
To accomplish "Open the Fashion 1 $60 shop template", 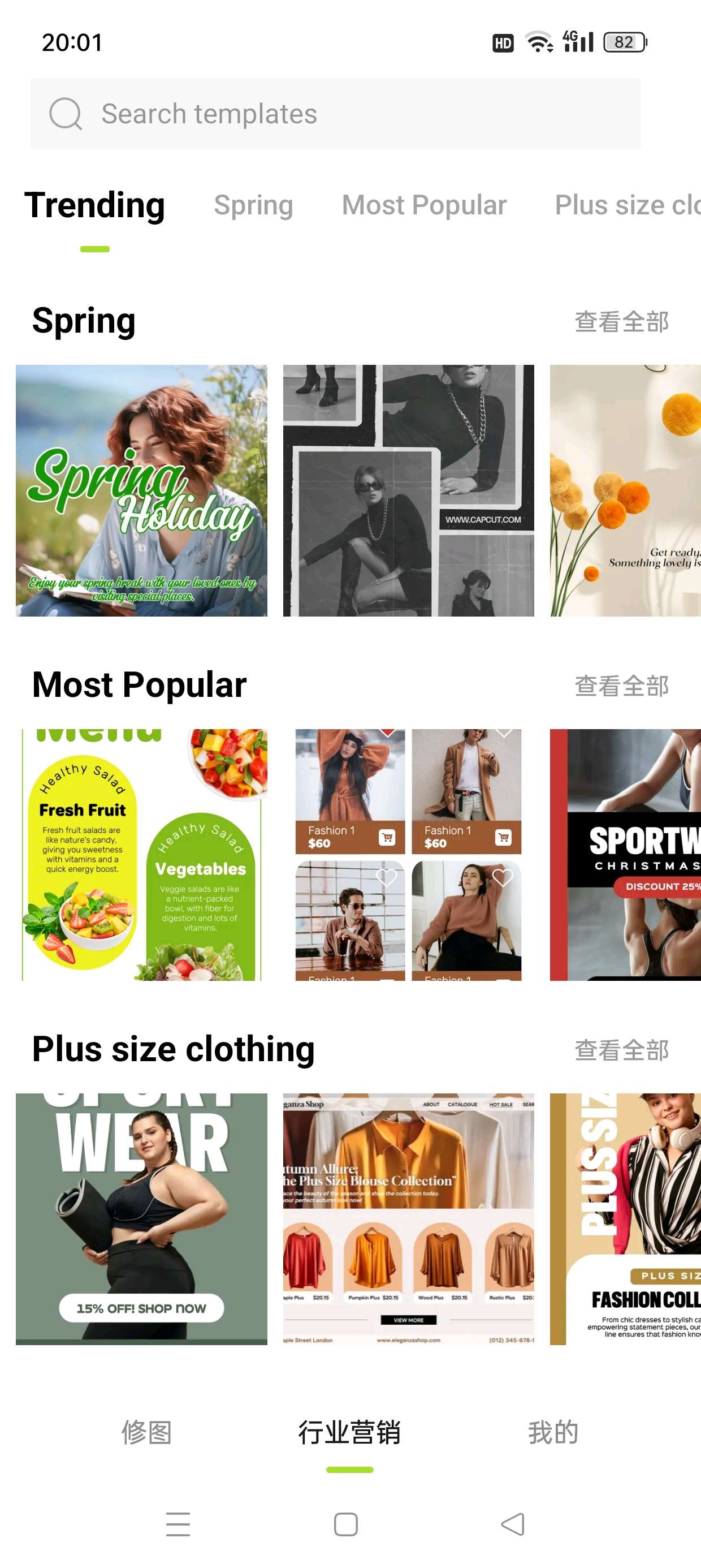I will [x=408, y=855].
